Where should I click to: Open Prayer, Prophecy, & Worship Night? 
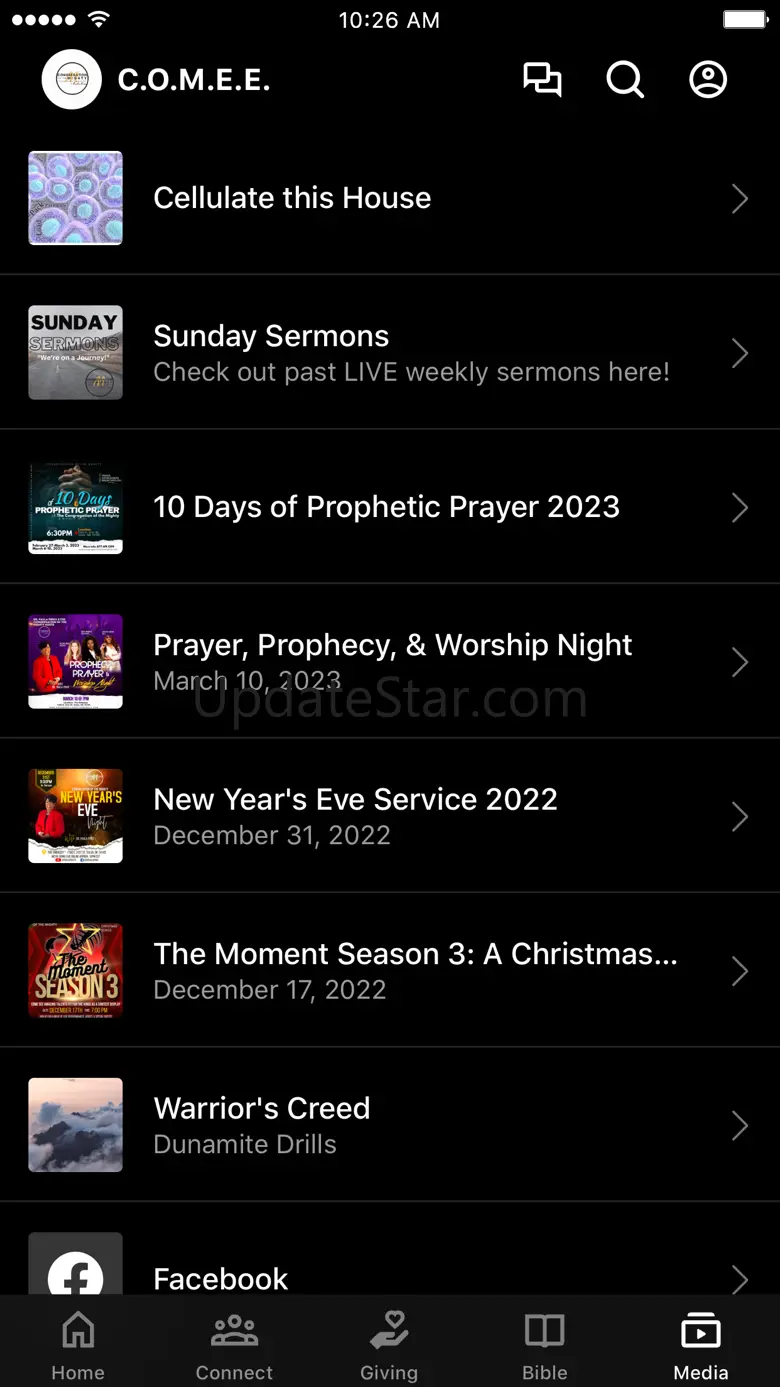pyautogui.click(x=390, y=661)
